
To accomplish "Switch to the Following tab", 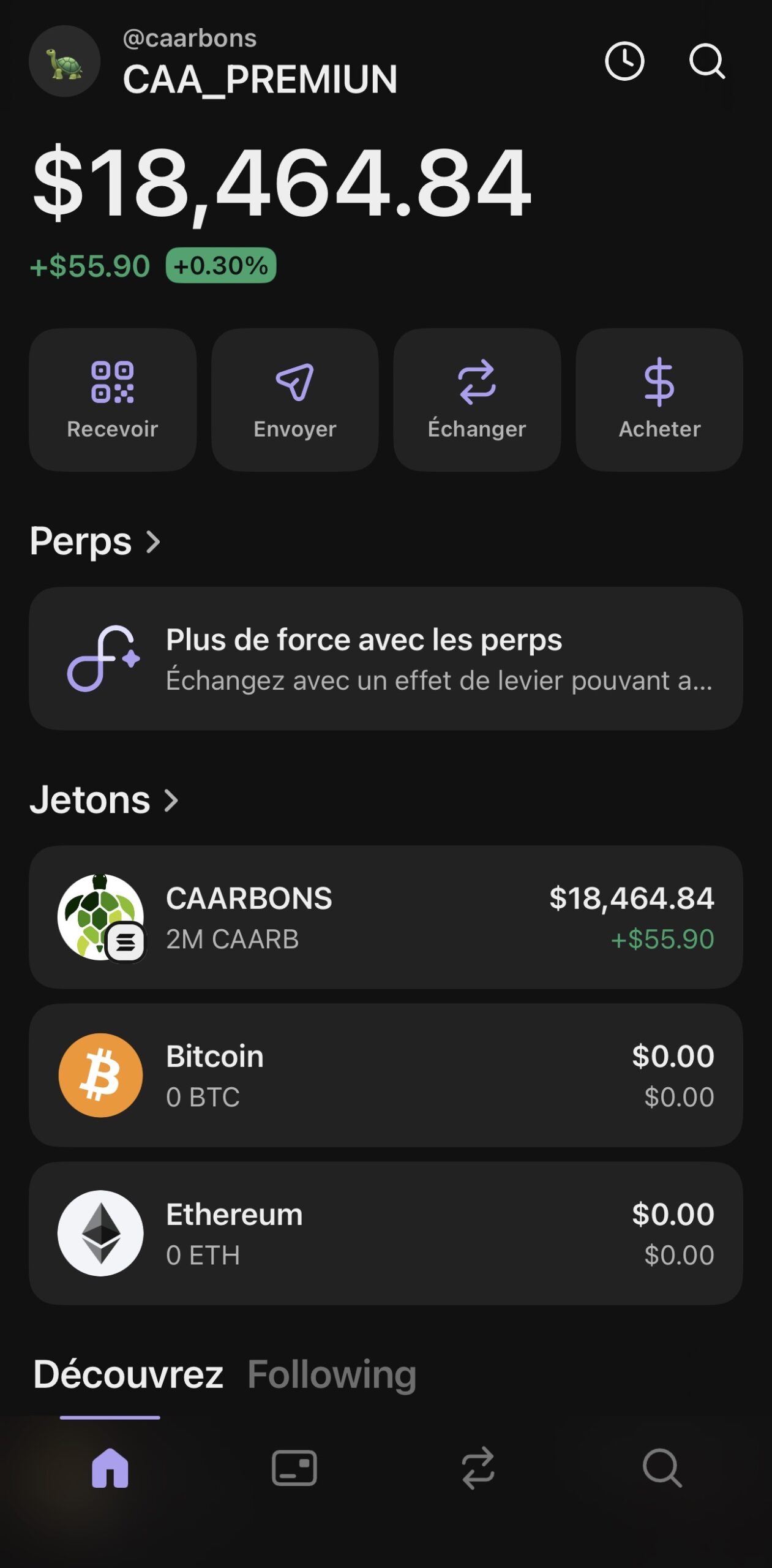I will (x=332, y=1374).
